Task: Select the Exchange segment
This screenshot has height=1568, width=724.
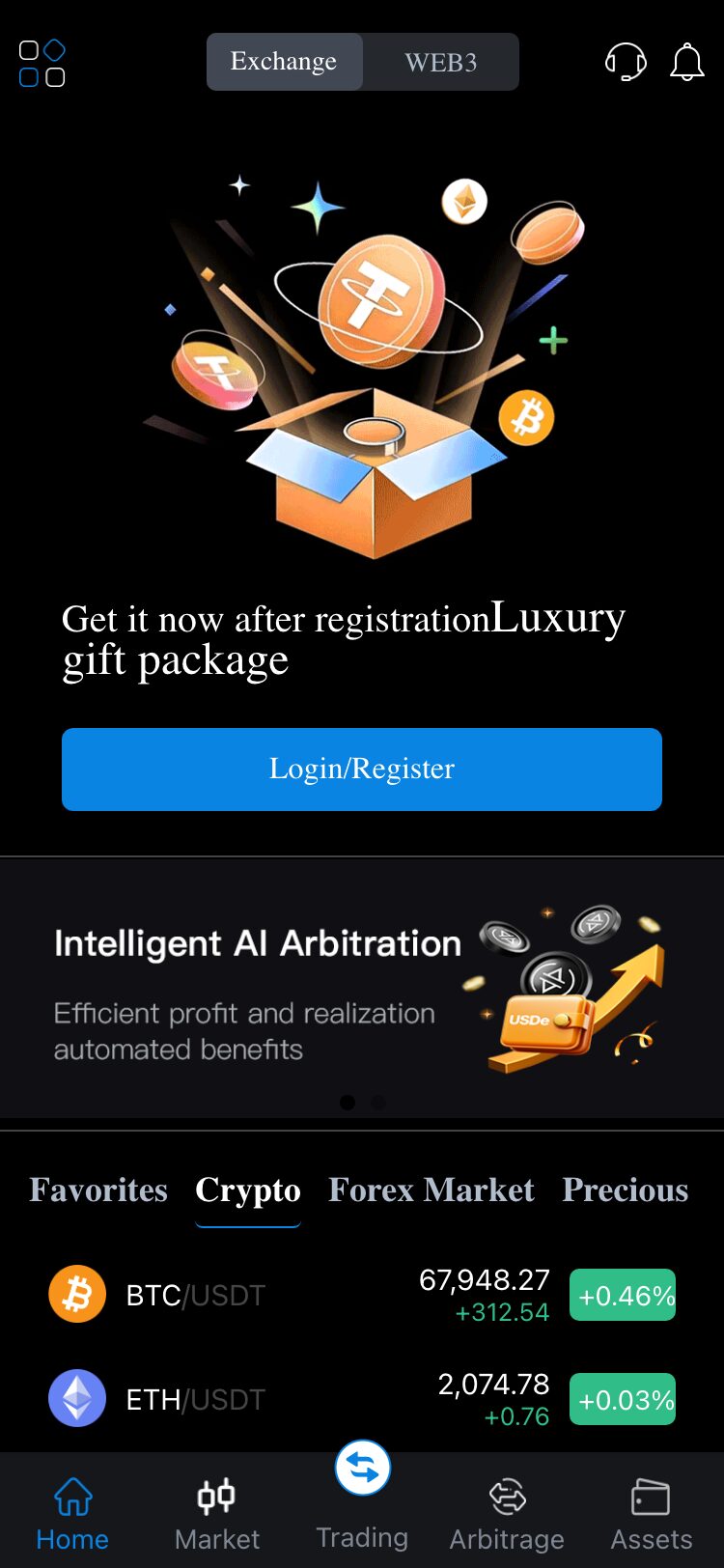Action: [284, 62]
